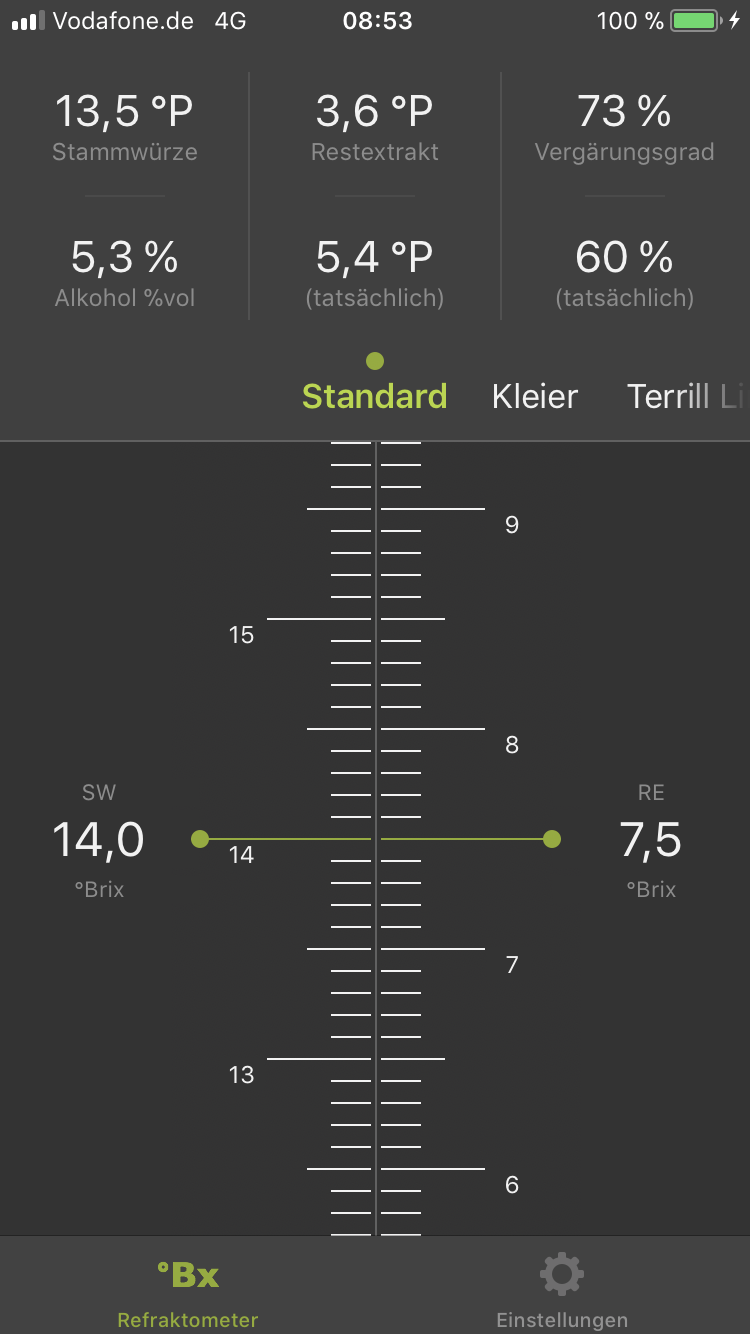Switch to the Kleier formula tab

click(x=535, y=397)
